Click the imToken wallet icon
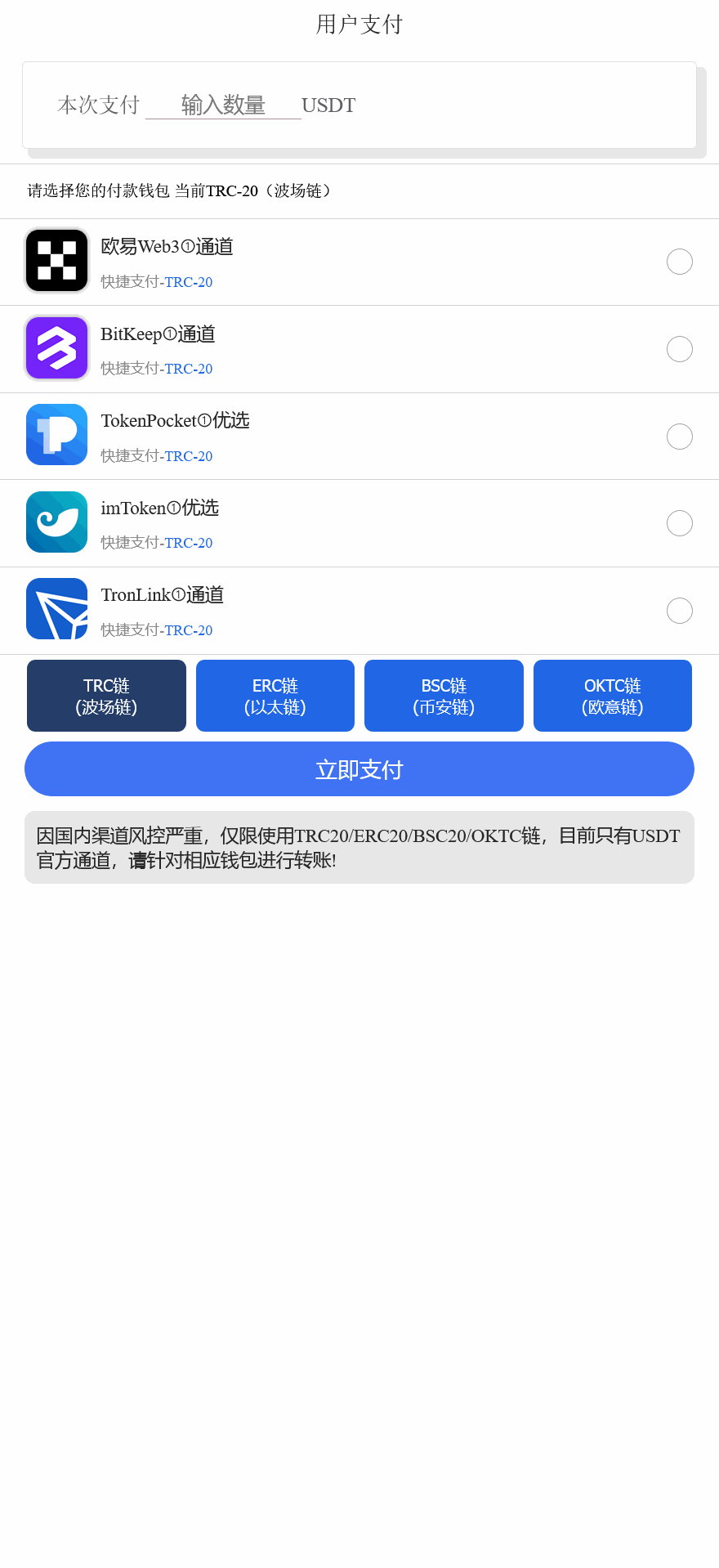 tap(56, 522)
